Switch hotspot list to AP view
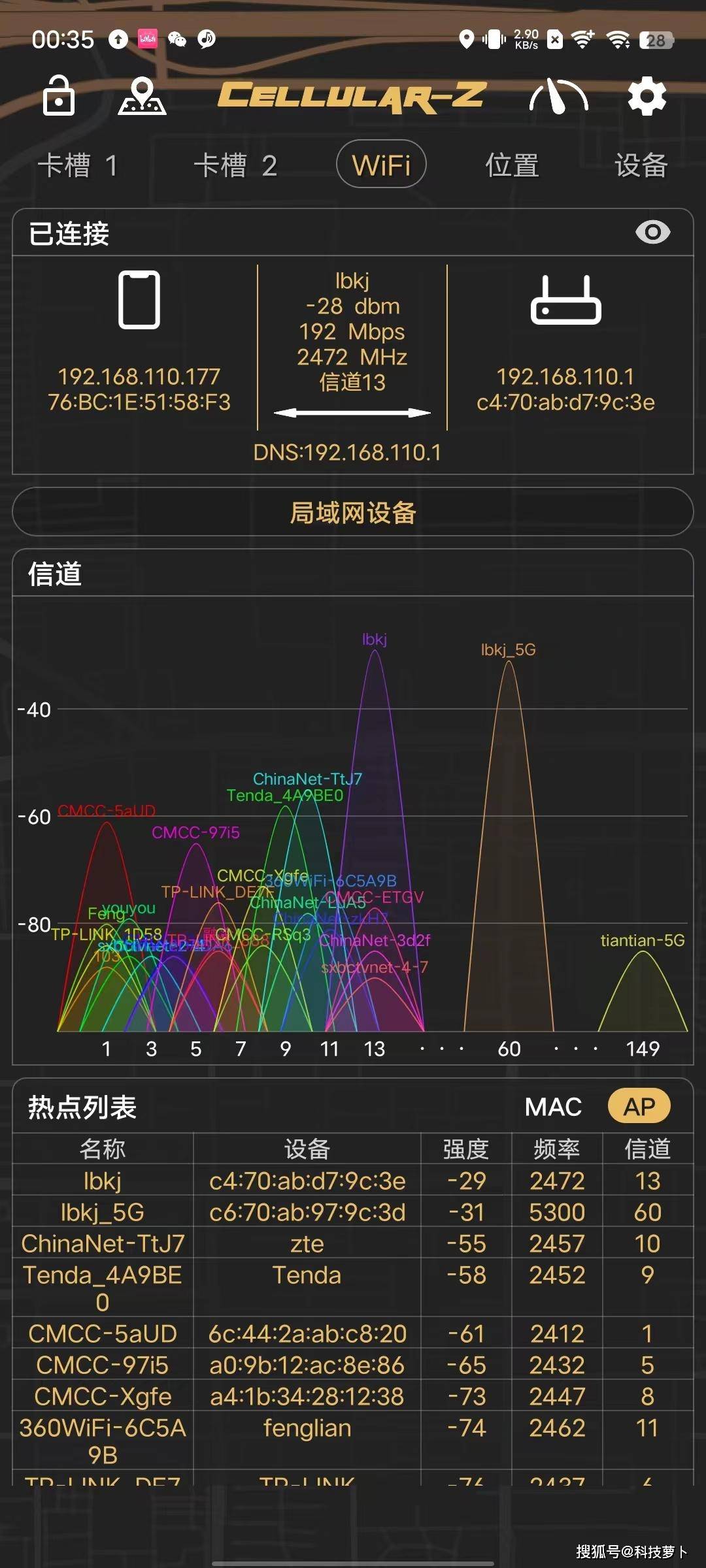The width and height of the screenshot is (706, 1568). point(639,1107)
